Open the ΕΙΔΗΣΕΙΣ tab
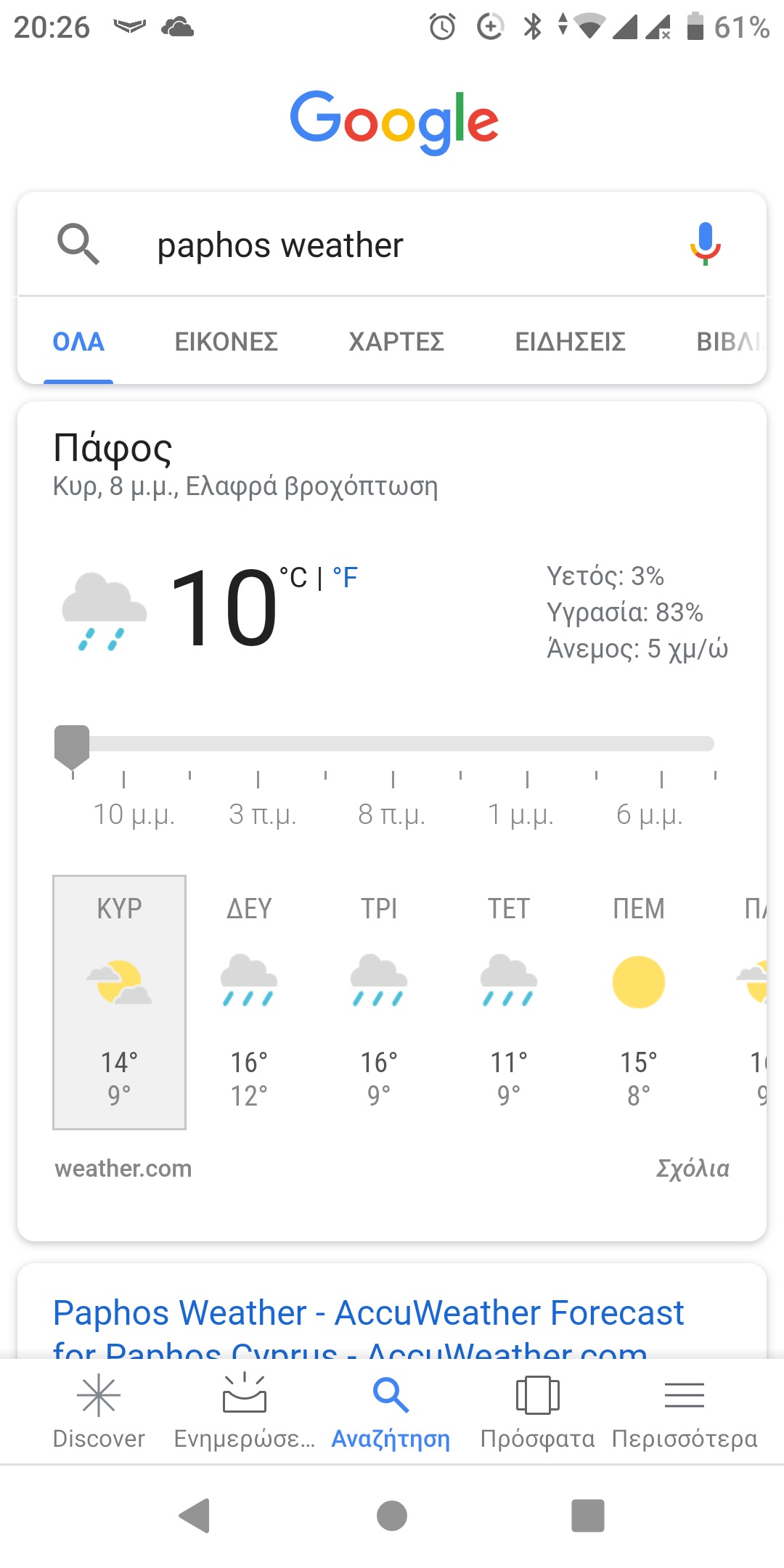784x1568 pixels. point(570,341)
